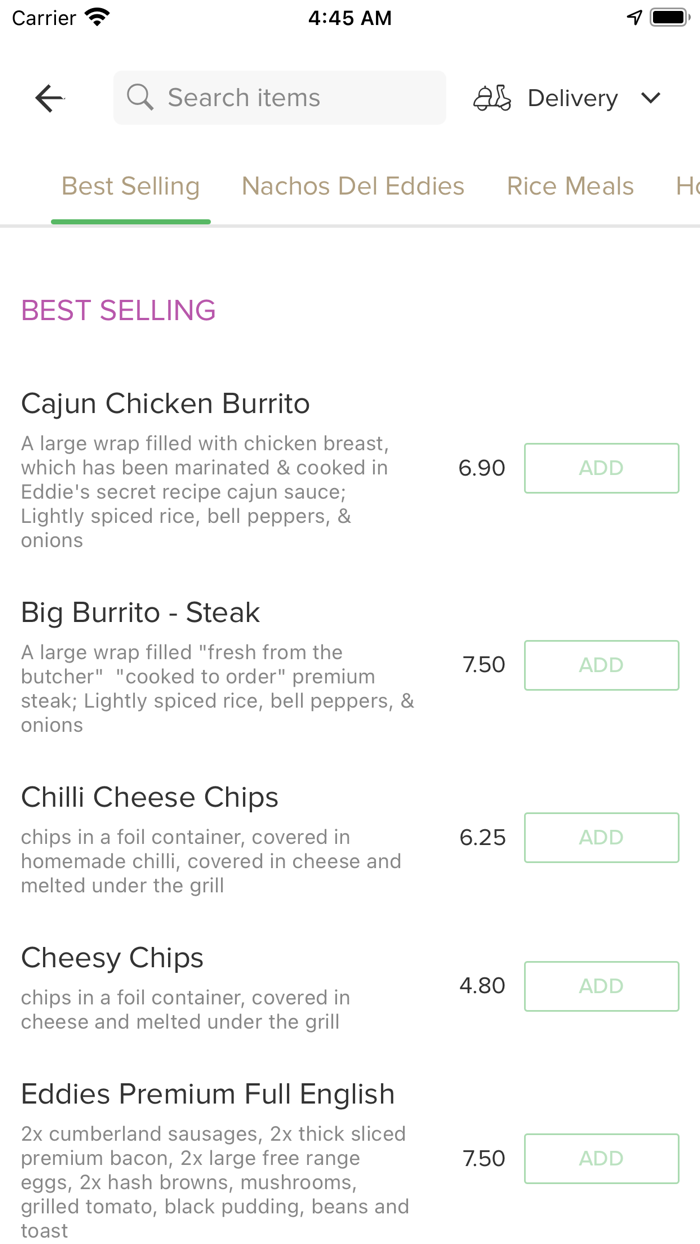700x1244 pixels.
Task: Open the Delivery dropdown
Action: pos(567,98)
